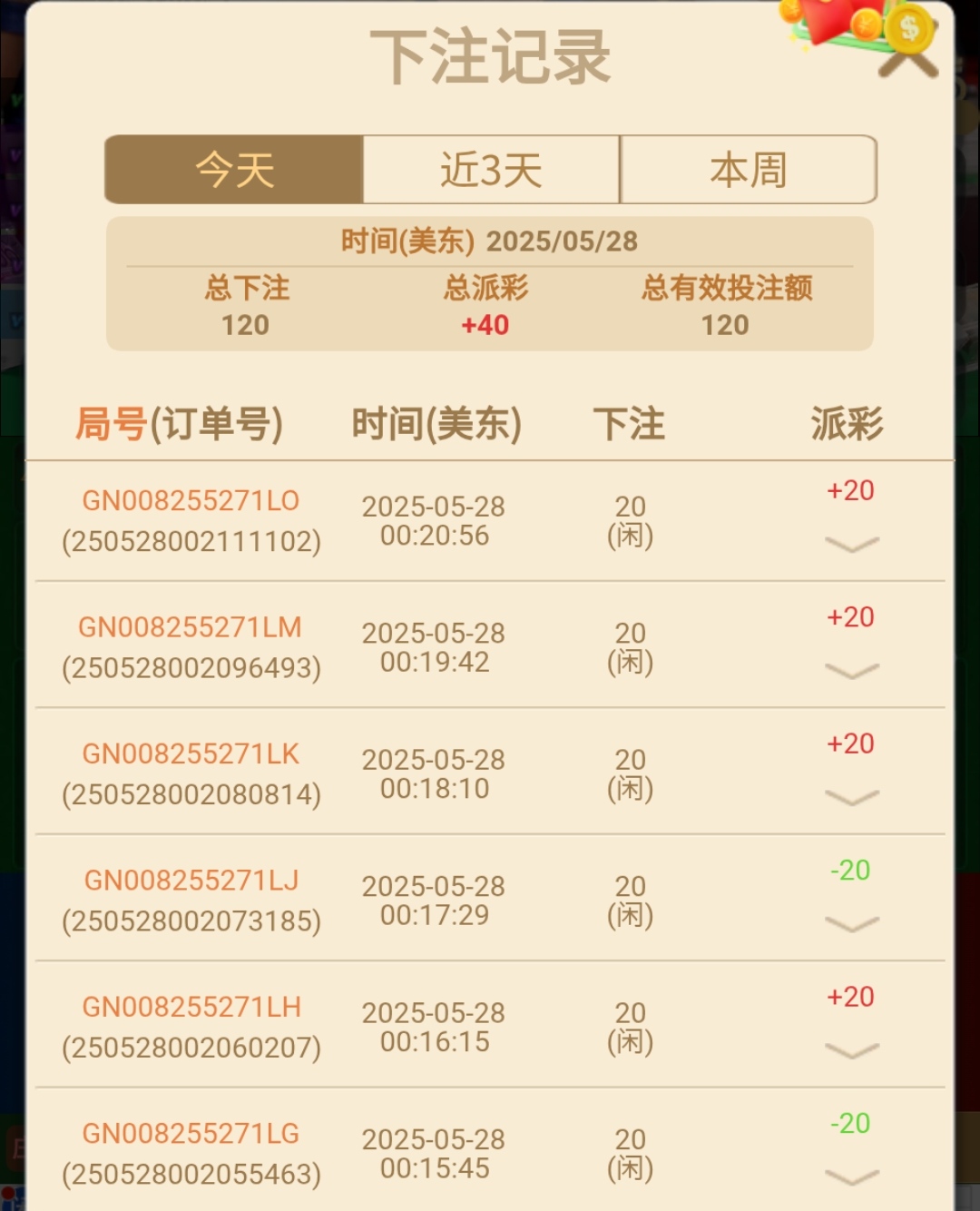This screenshot has height=1211, width=980.
Task: Expand details for round GN008255271LH
Action: [851, 1050]
